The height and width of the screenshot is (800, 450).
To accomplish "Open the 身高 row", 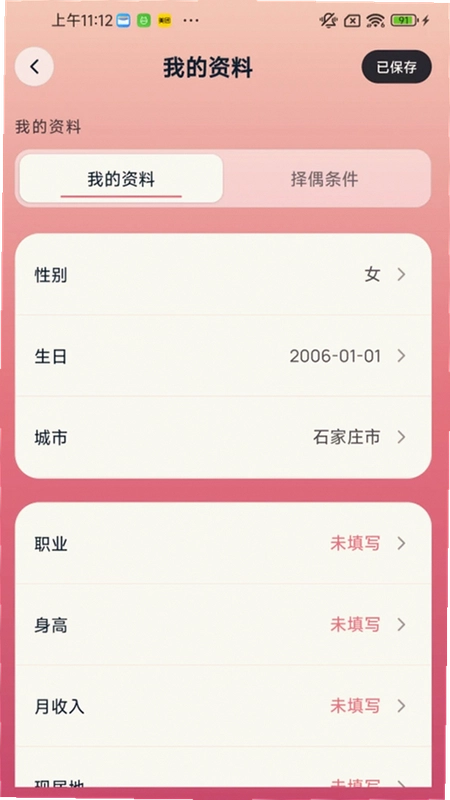I will (223, 624).
